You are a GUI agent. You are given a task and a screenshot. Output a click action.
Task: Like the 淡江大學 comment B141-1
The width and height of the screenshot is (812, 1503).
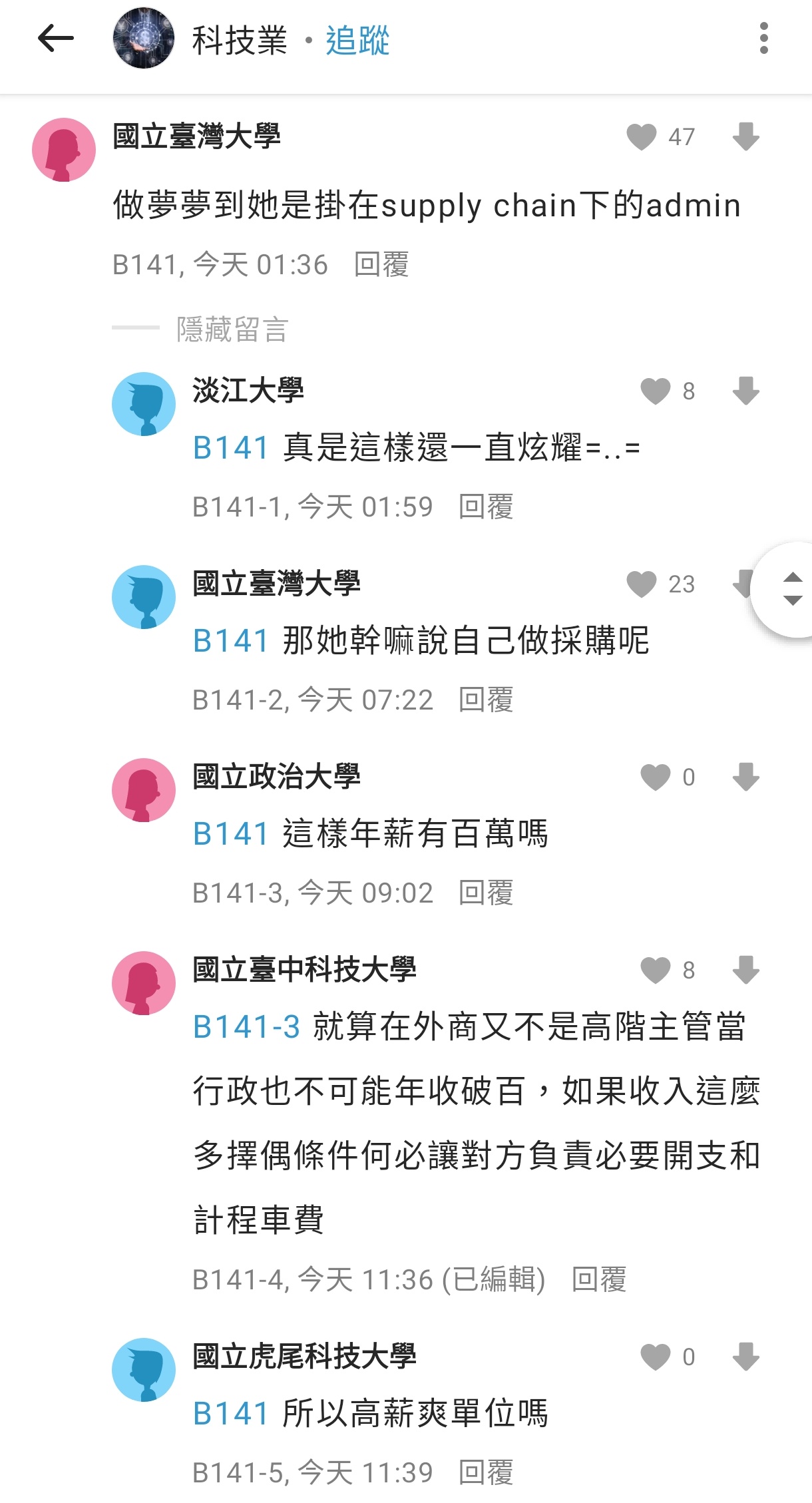pyautogui.click(x=655, y=391)
